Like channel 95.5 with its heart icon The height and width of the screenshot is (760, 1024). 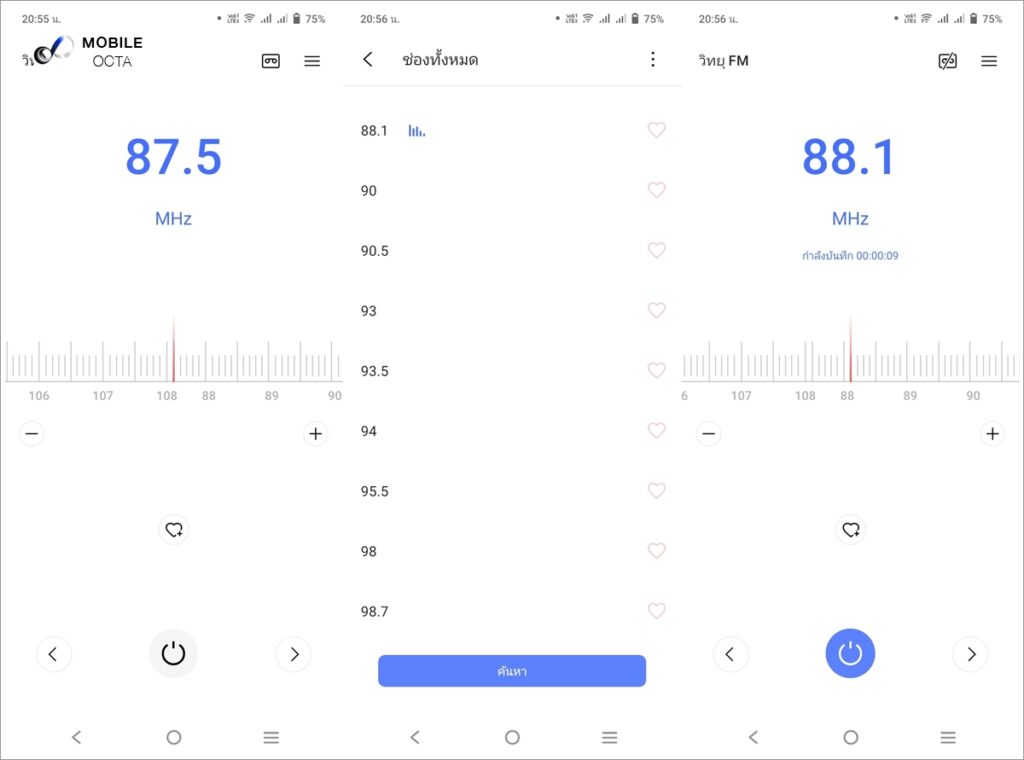(656, 491)
